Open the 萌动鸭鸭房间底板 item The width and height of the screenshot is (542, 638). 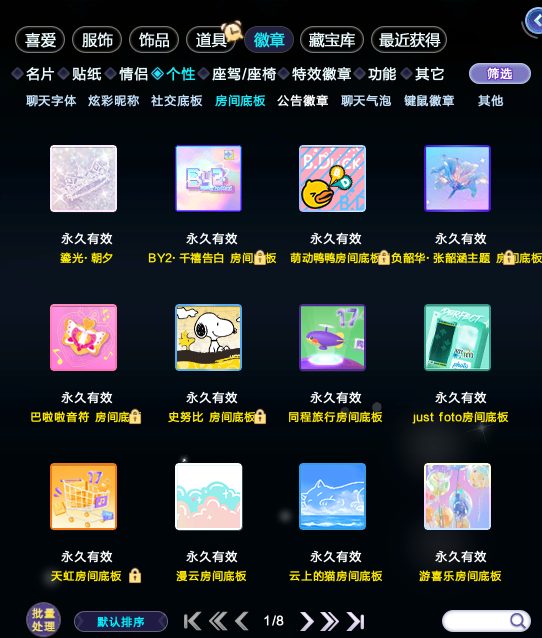pos(332,178)
